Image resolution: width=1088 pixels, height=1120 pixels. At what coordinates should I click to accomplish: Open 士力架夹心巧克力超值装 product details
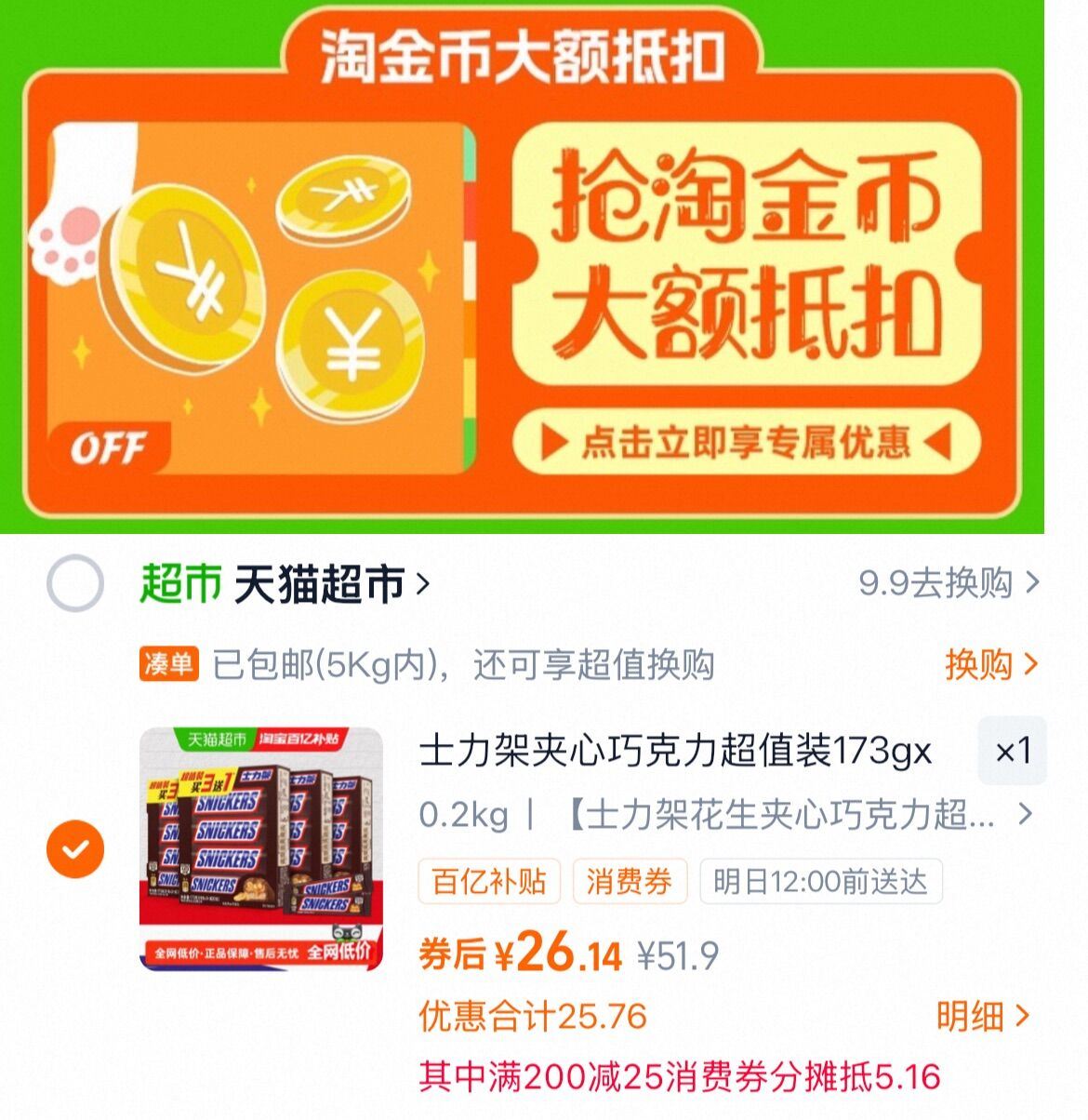click(x=674, y=751)
